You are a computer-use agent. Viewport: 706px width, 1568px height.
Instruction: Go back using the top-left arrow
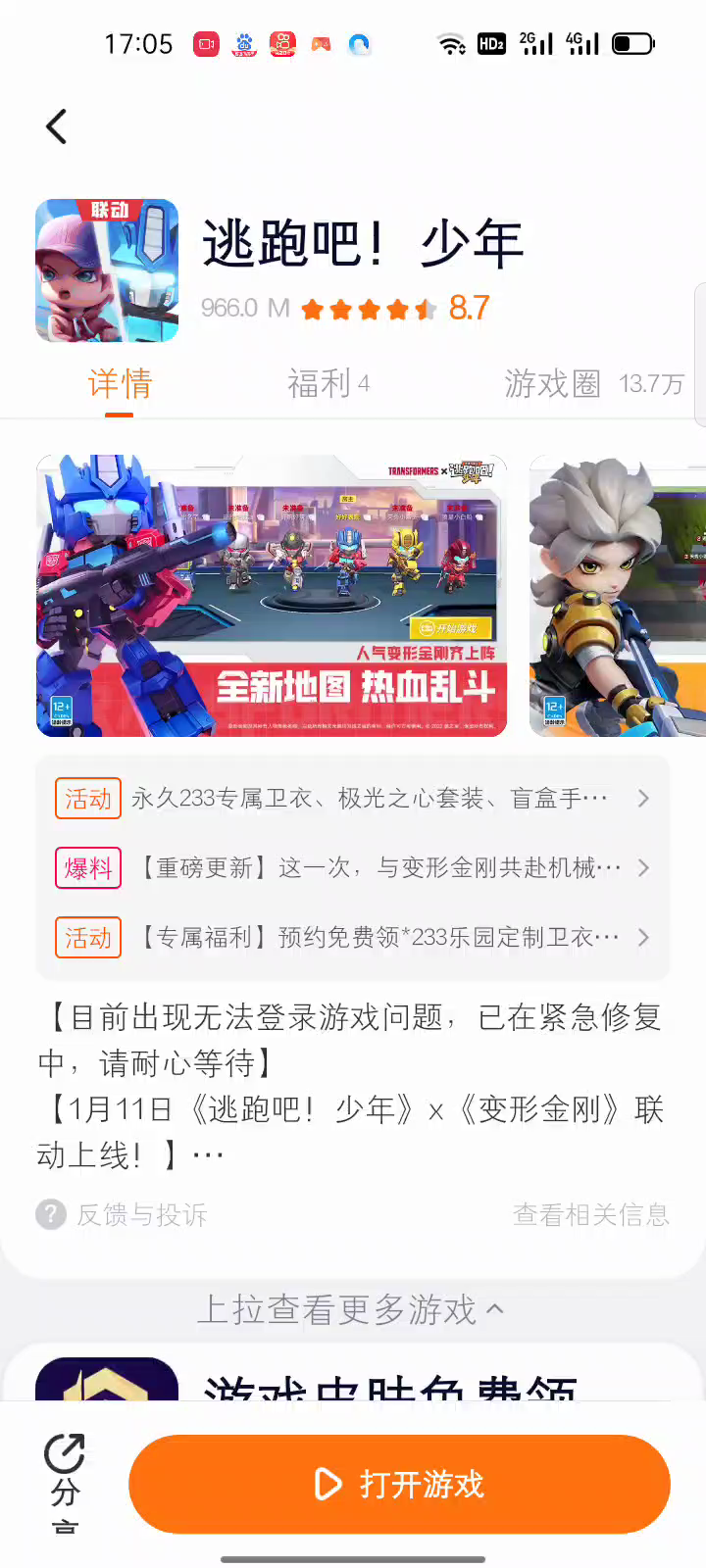click(x=57, y=126)
